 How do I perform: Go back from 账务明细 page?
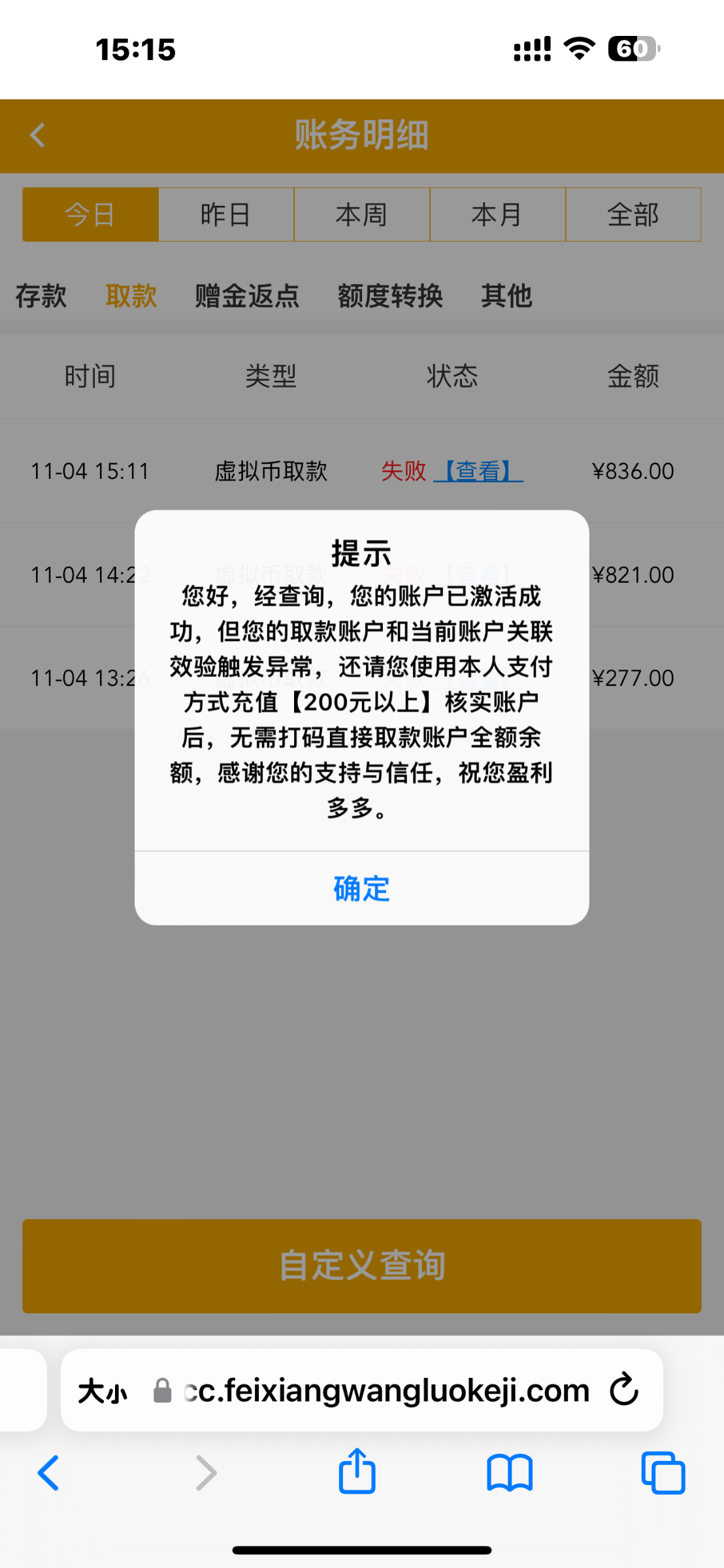[x=38, y=136]
